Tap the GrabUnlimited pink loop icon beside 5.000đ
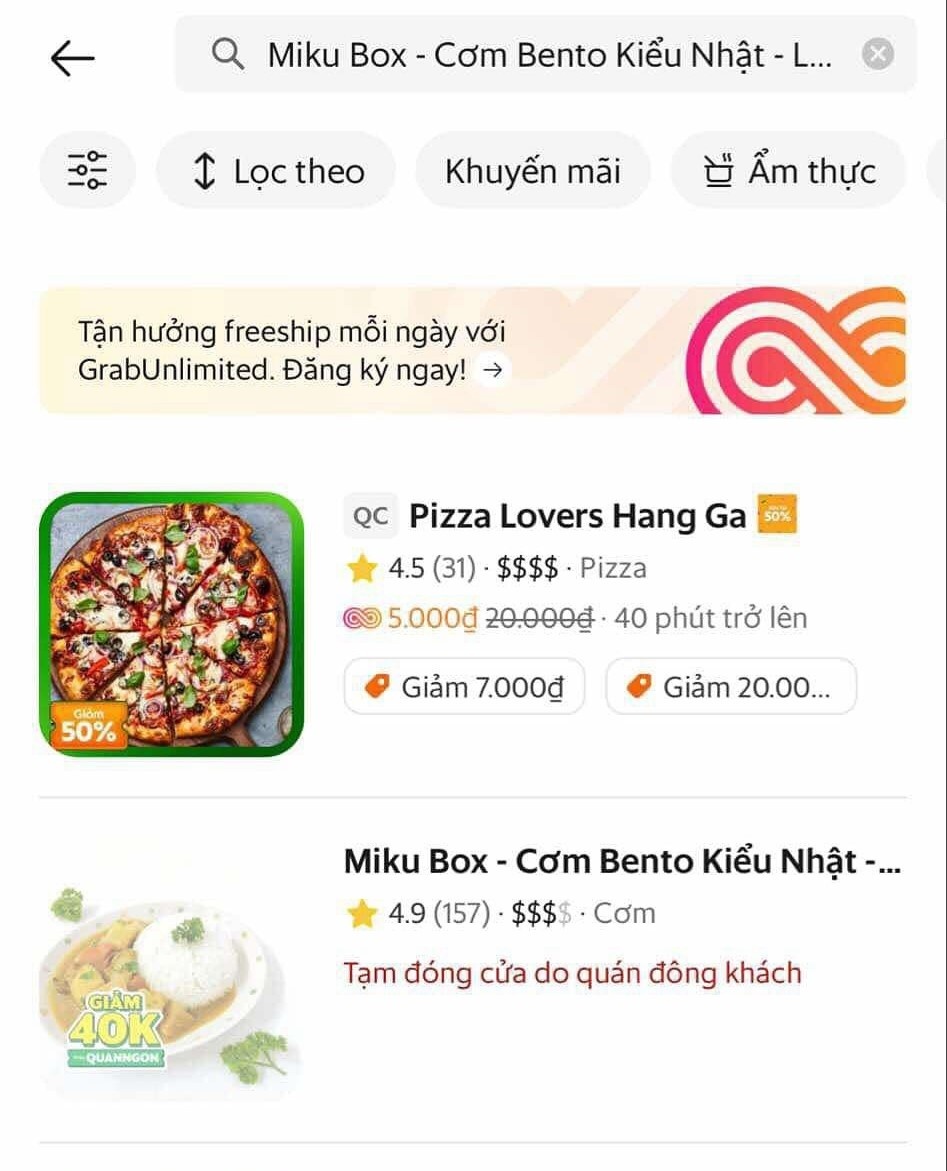The image size is (947, 1171). coord(360,619)
